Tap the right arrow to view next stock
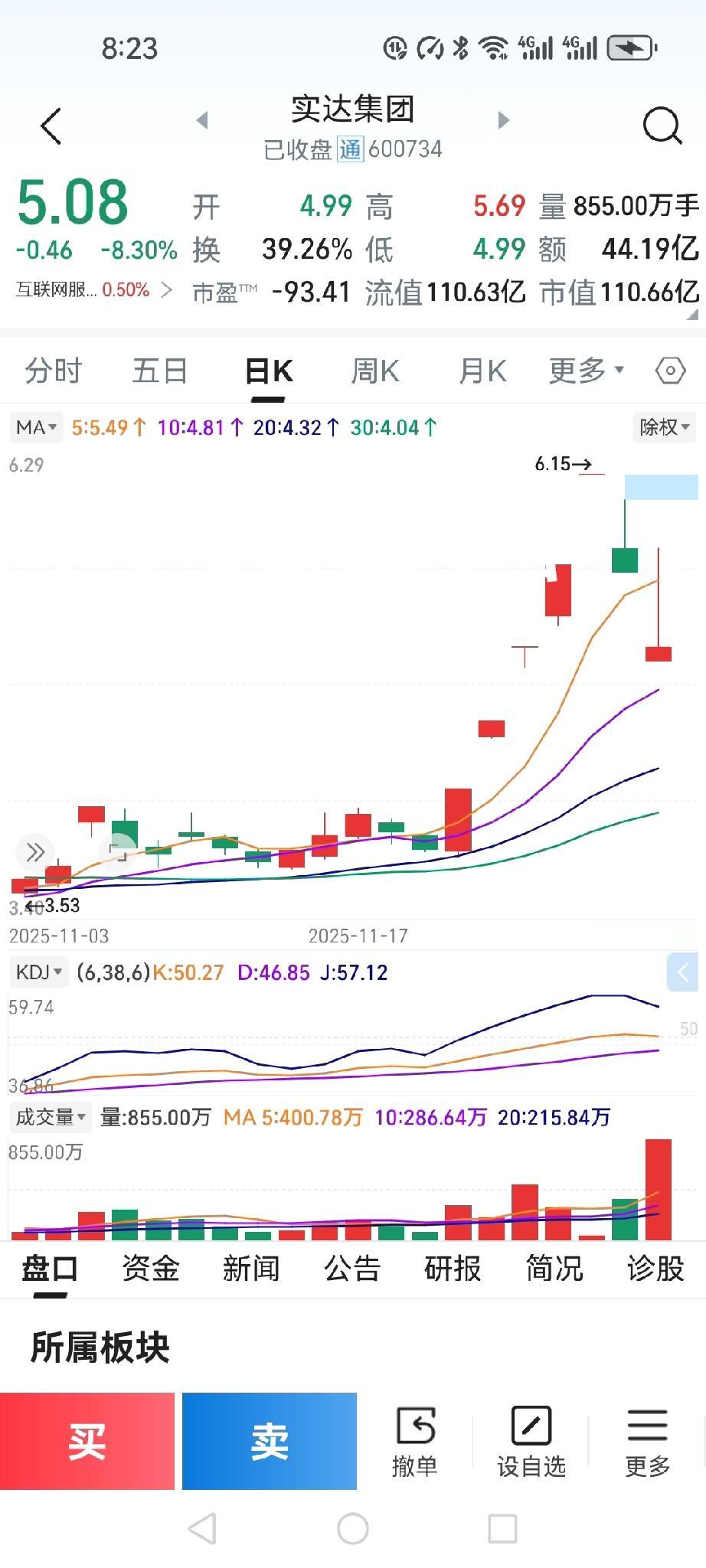706x1568 pixels. (503, 119)
